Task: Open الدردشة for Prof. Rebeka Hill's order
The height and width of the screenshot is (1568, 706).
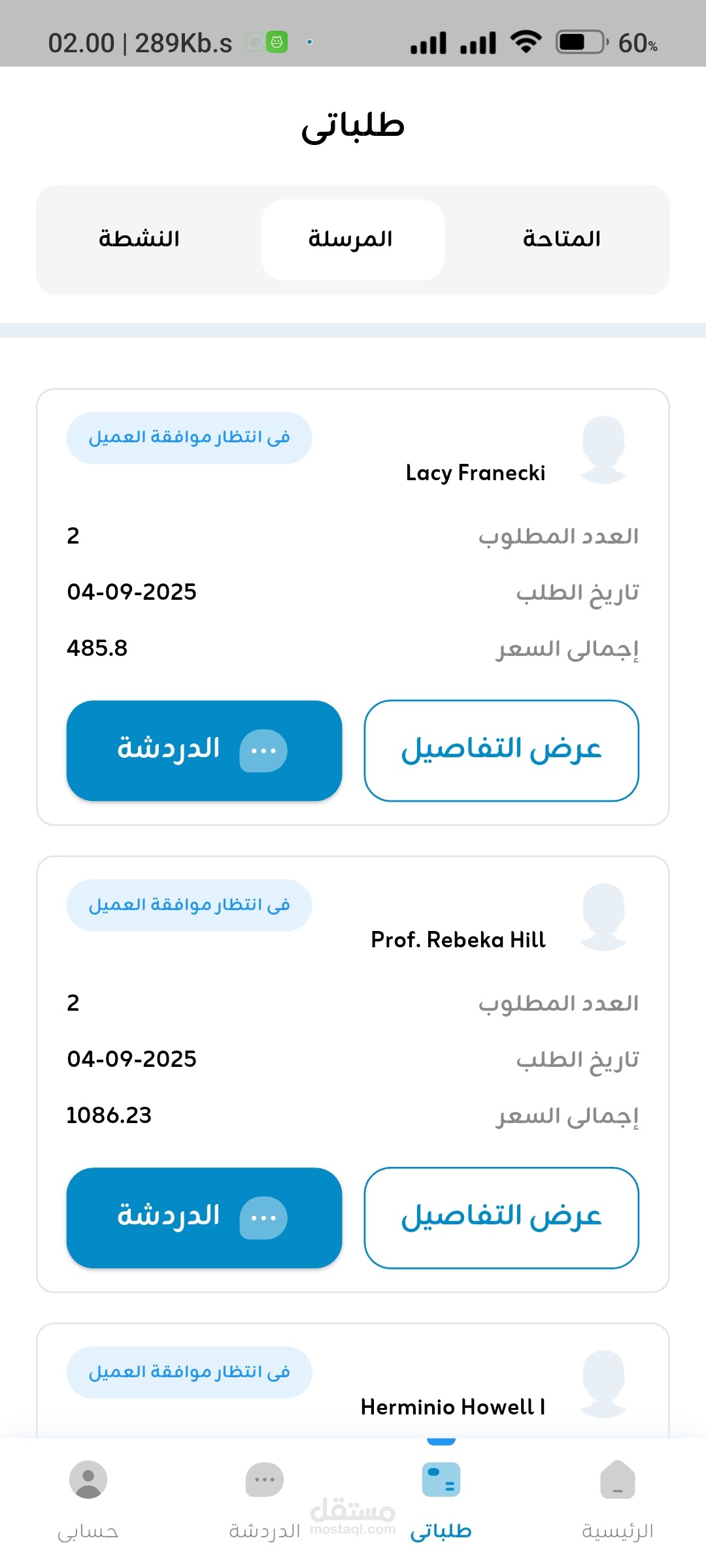Action: (x=204, y=1217)
